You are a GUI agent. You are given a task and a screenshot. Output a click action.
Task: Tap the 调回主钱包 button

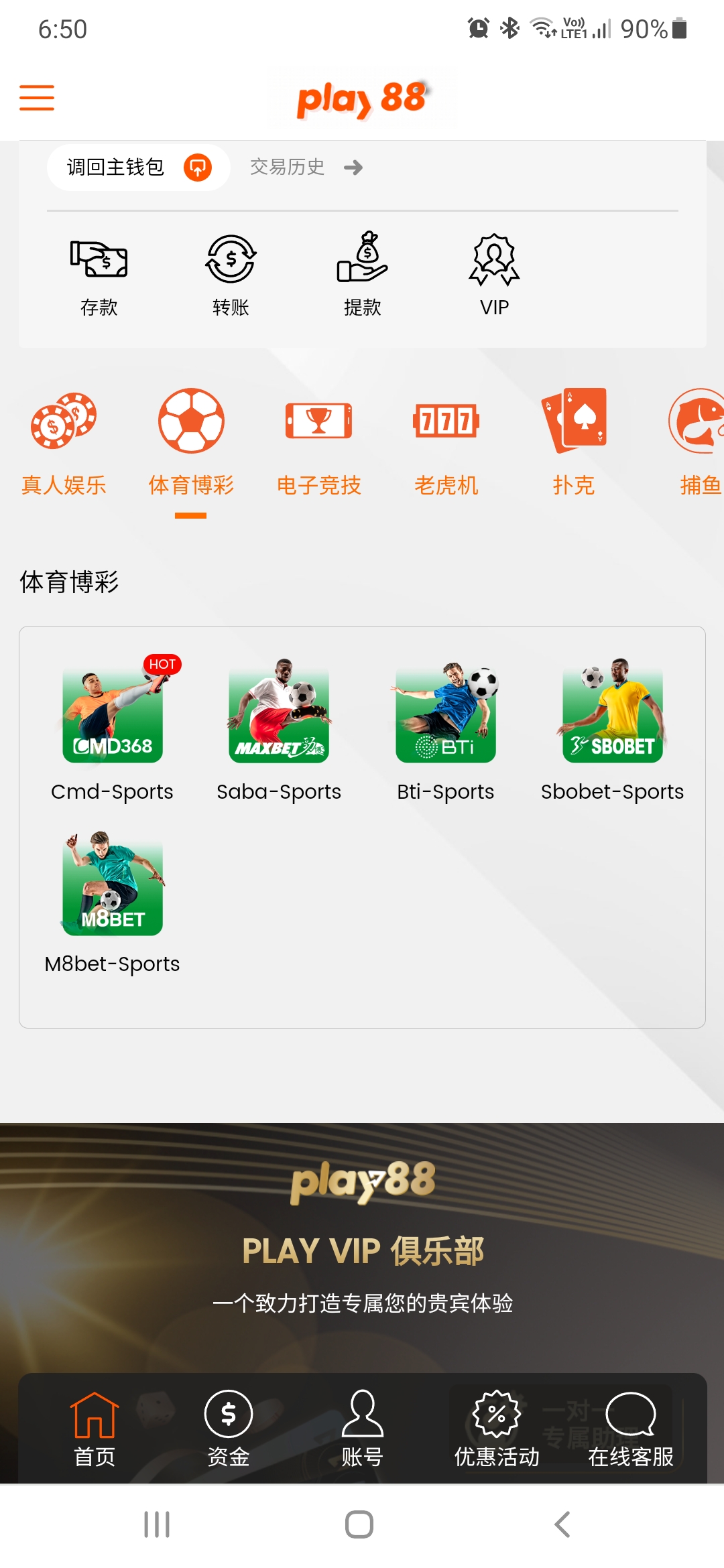(138, 168)
